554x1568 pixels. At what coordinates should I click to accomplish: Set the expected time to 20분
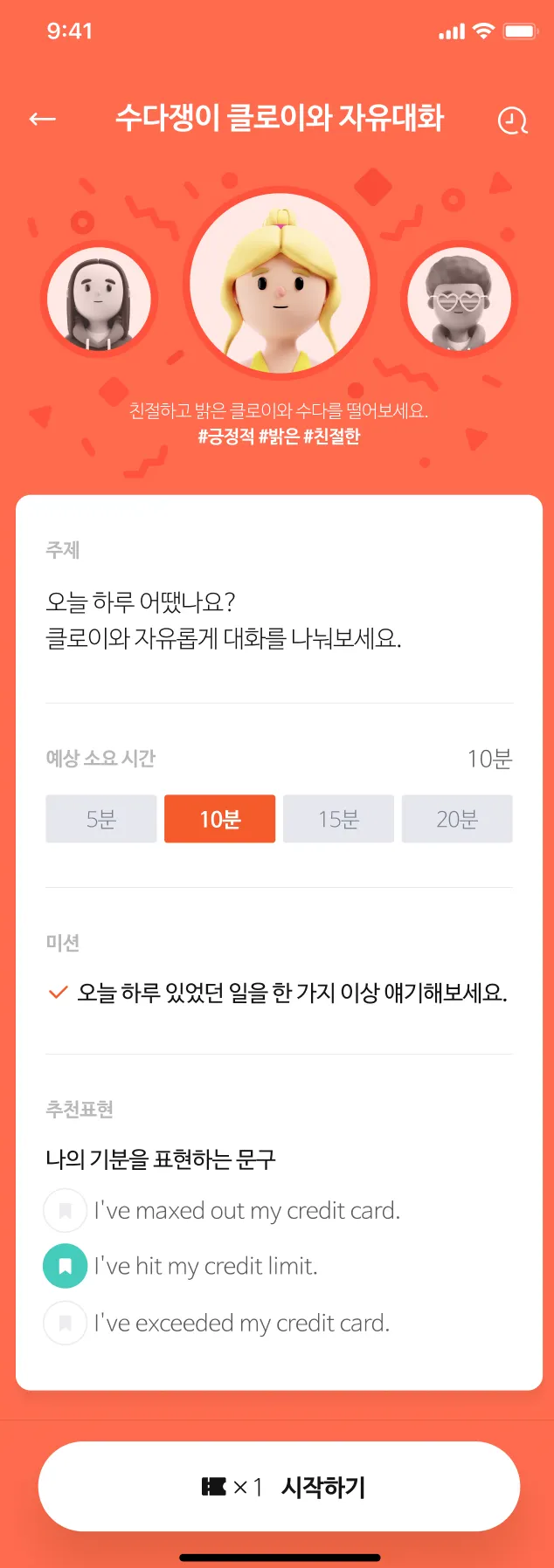click(x=457, y=819)
